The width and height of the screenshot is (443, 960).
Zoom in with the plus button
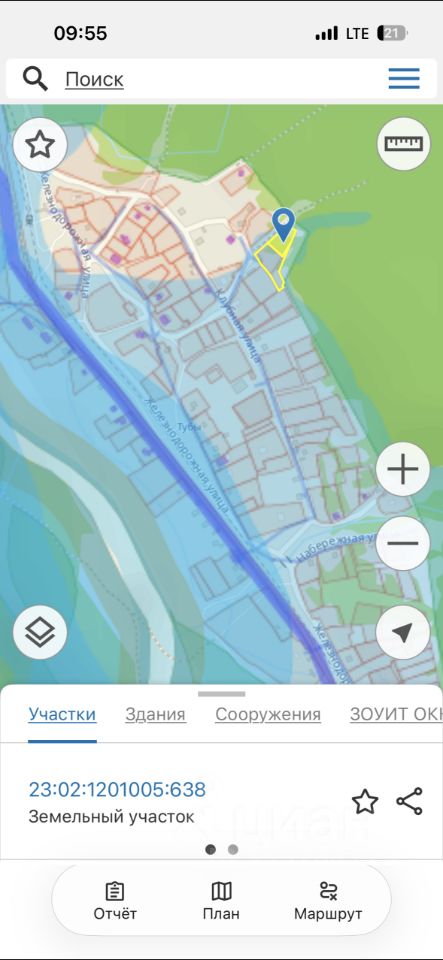click(403, 470)
